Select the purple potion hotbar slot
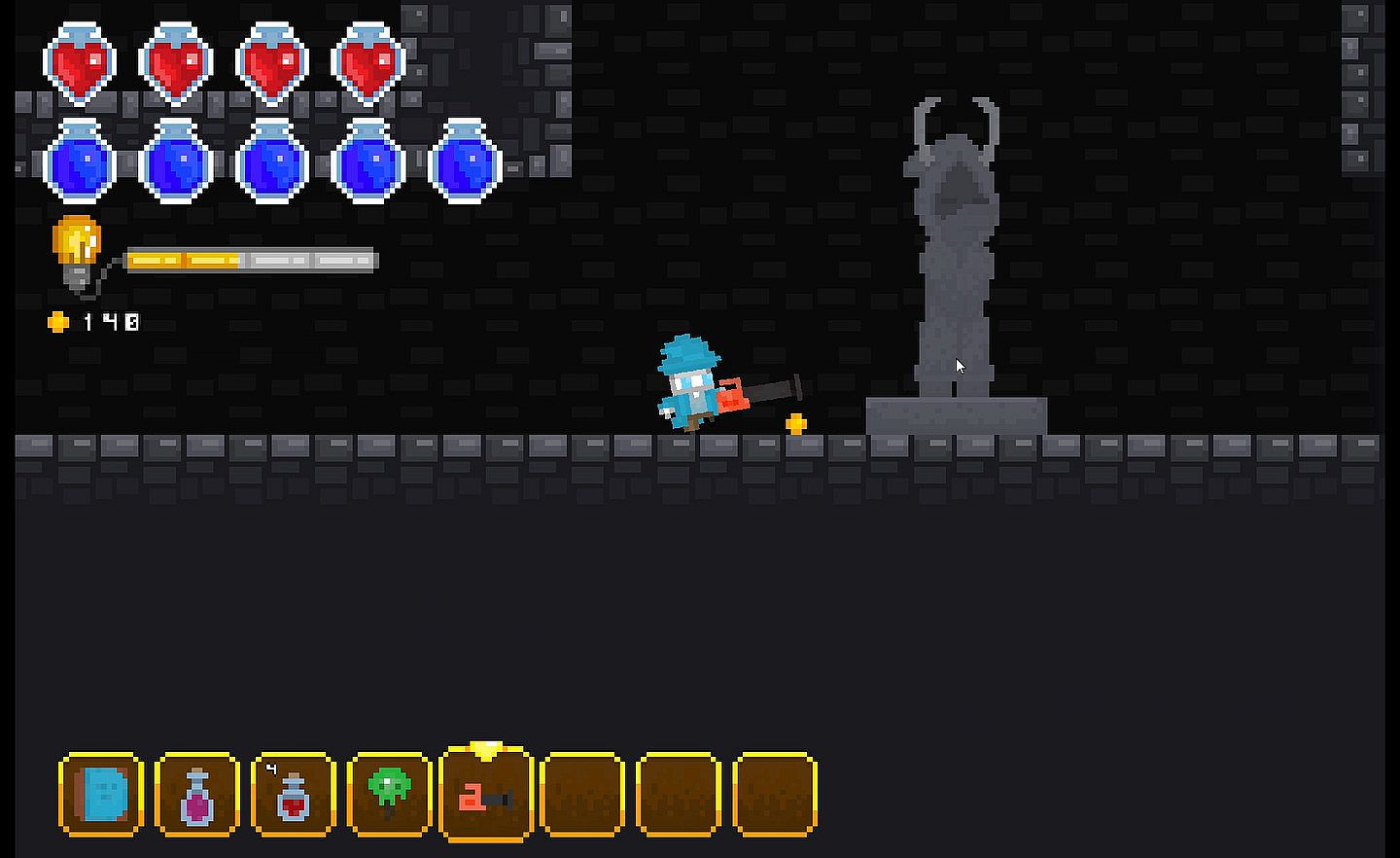Viewport: 1400px width, 858px height. point(197,795)
